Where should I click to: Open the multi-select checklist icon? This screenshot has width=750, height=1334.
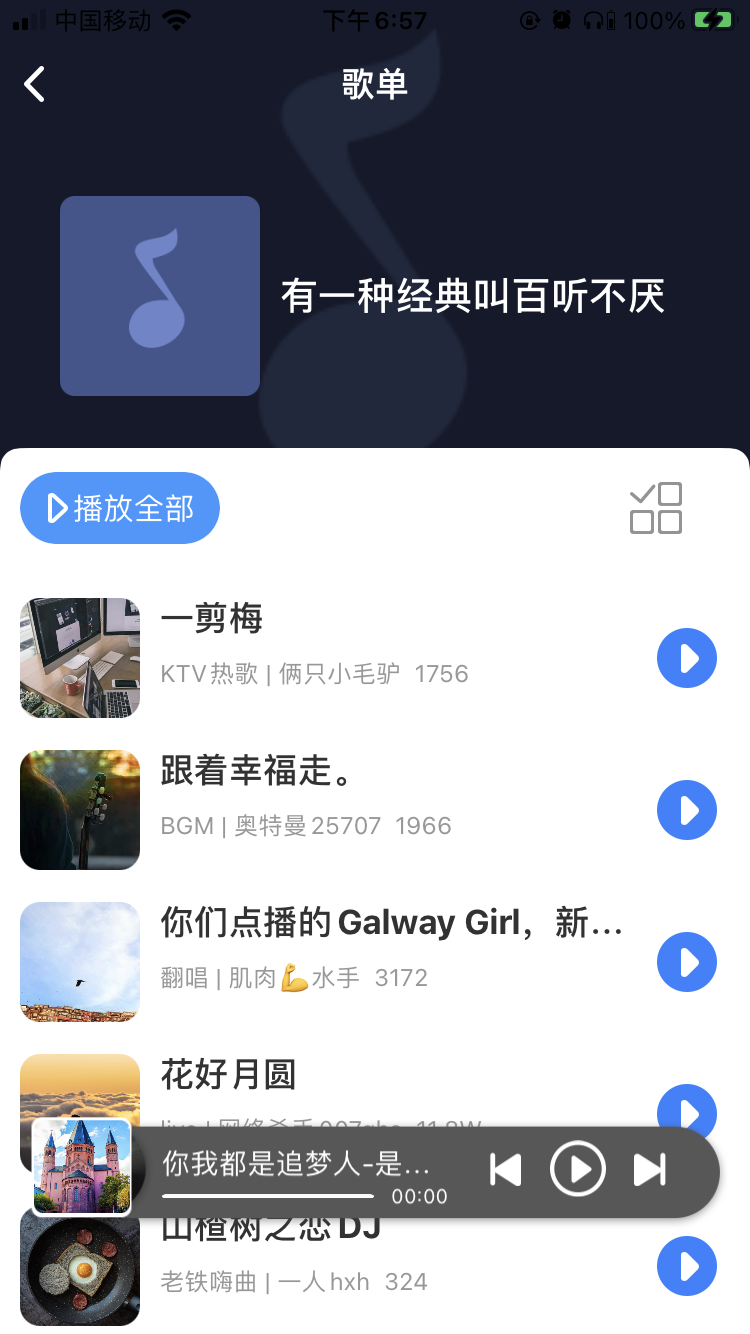(656, 508)
